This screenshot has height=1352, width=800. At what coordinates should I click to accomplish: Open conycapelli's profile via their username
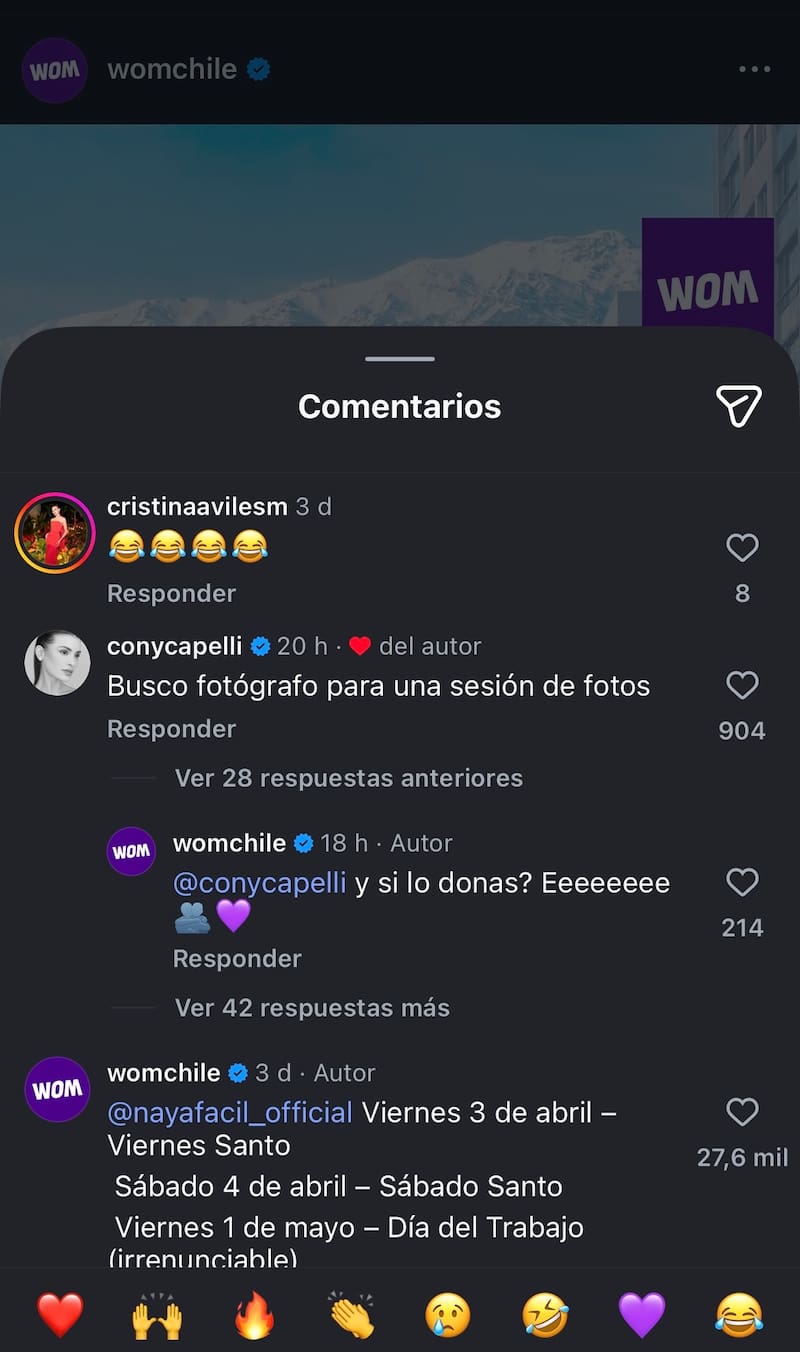[179, 646]
